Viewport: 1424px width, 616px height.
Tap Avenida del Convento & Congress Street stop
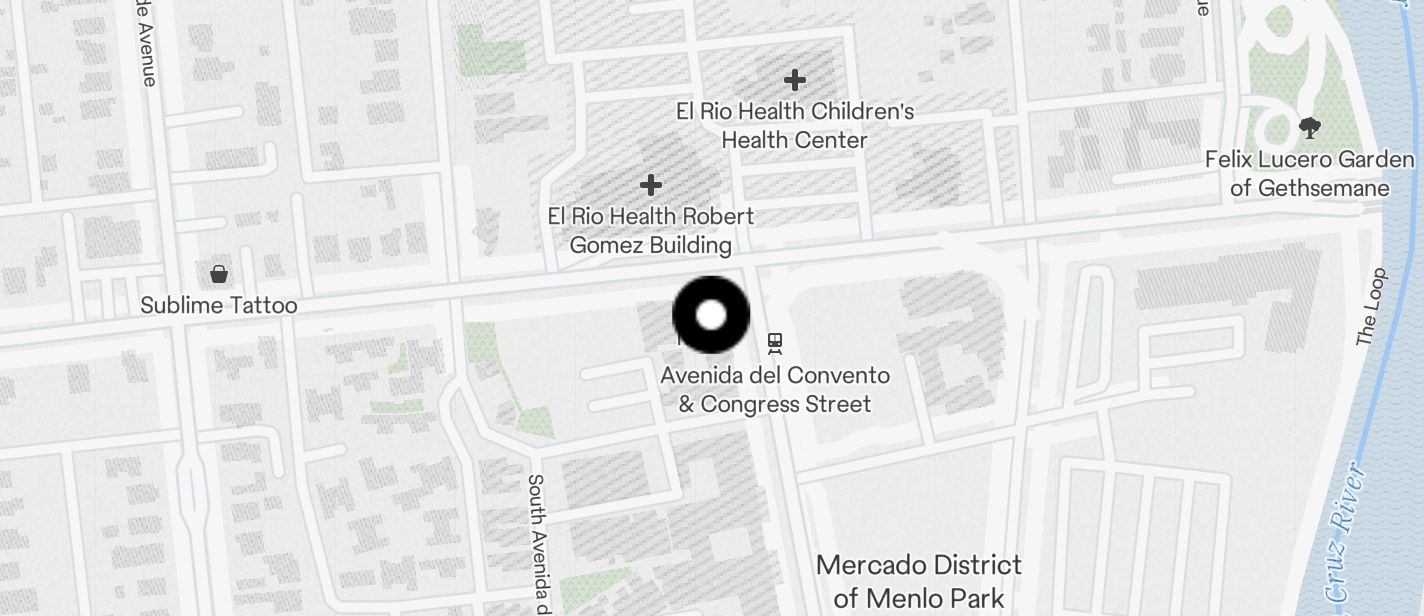pyautogui.click(x=775, y=343)
